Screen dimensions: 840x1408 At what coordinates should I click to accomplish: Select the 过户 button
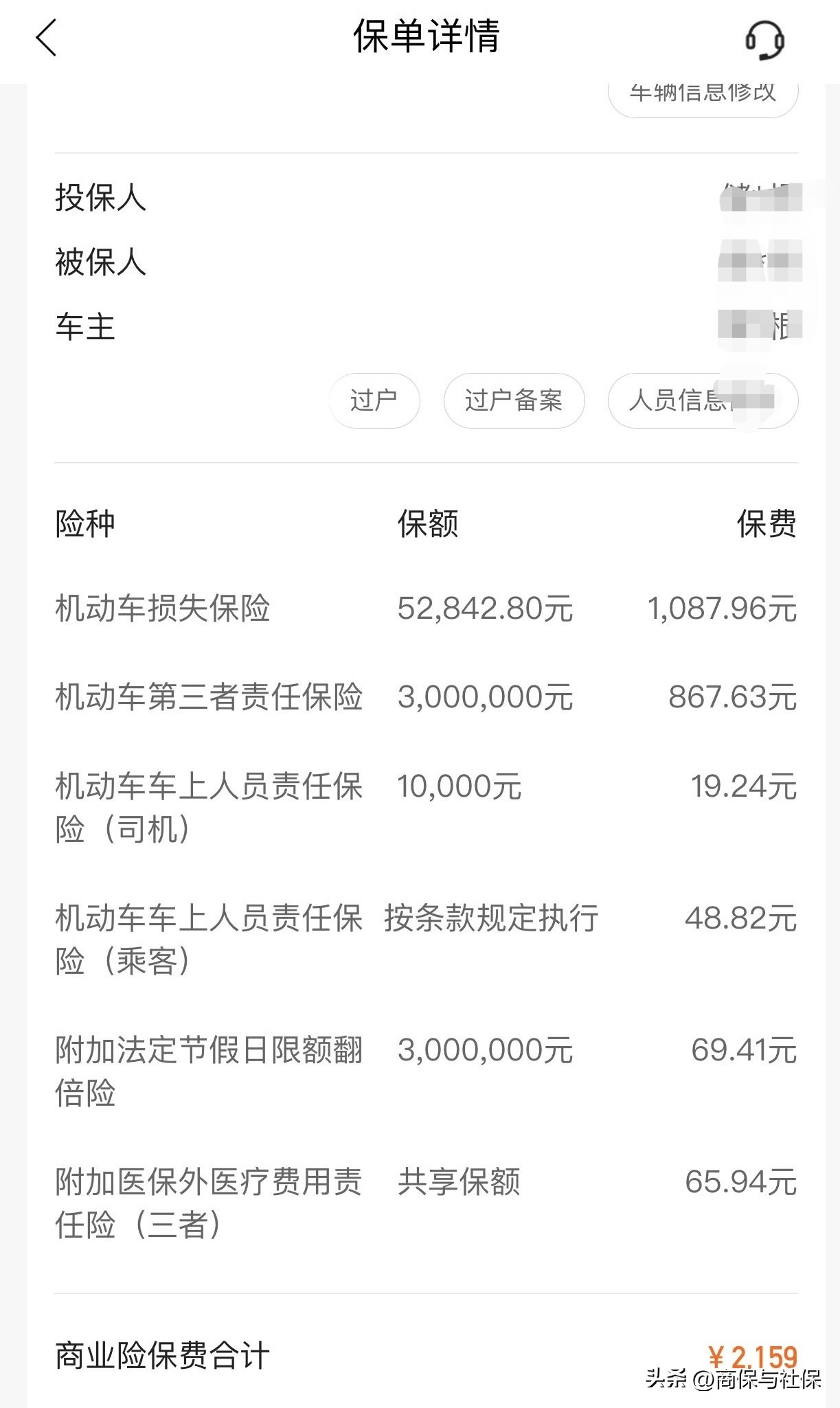pos(374,401)
